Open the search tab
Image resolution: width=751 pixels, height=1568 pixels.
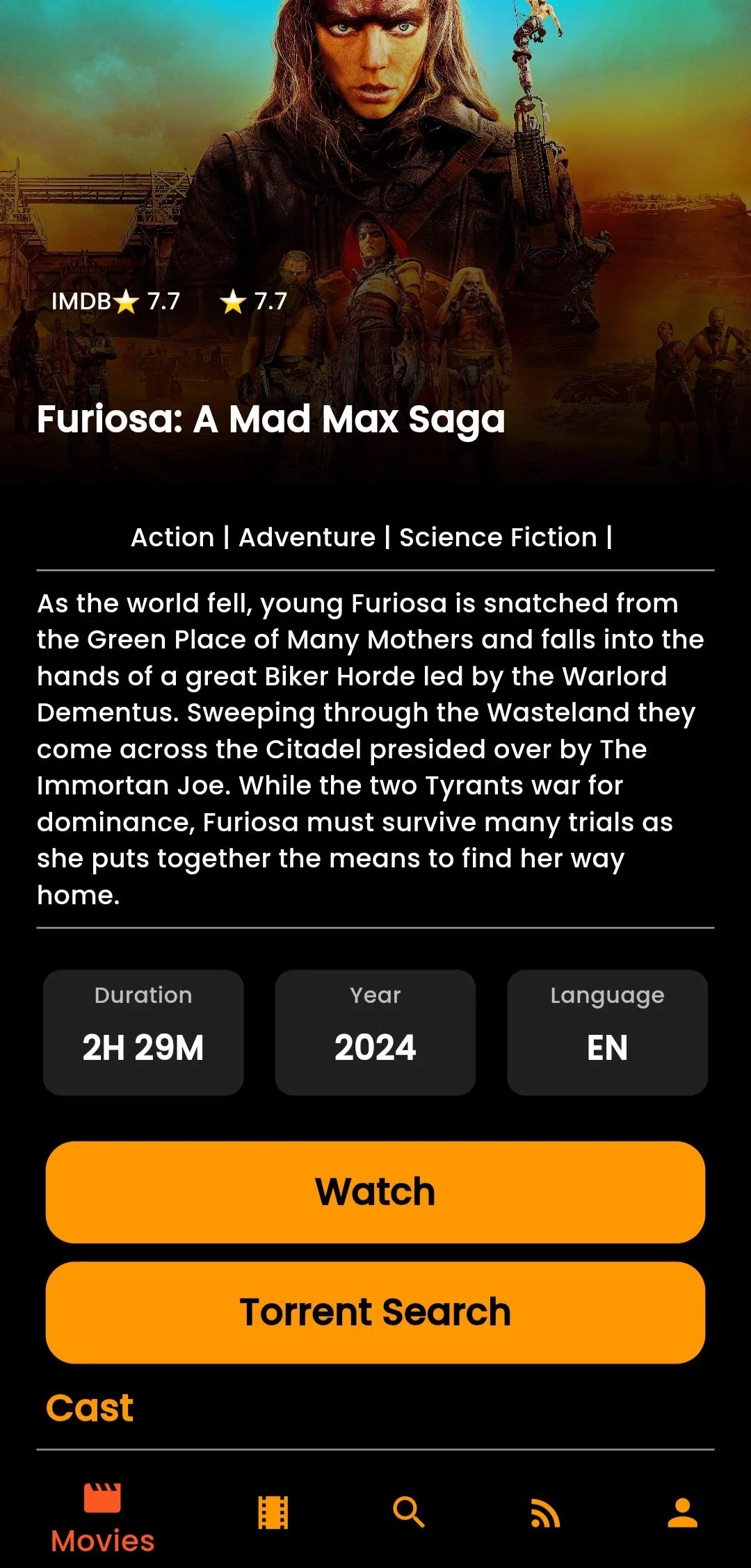pos(409,1512)
